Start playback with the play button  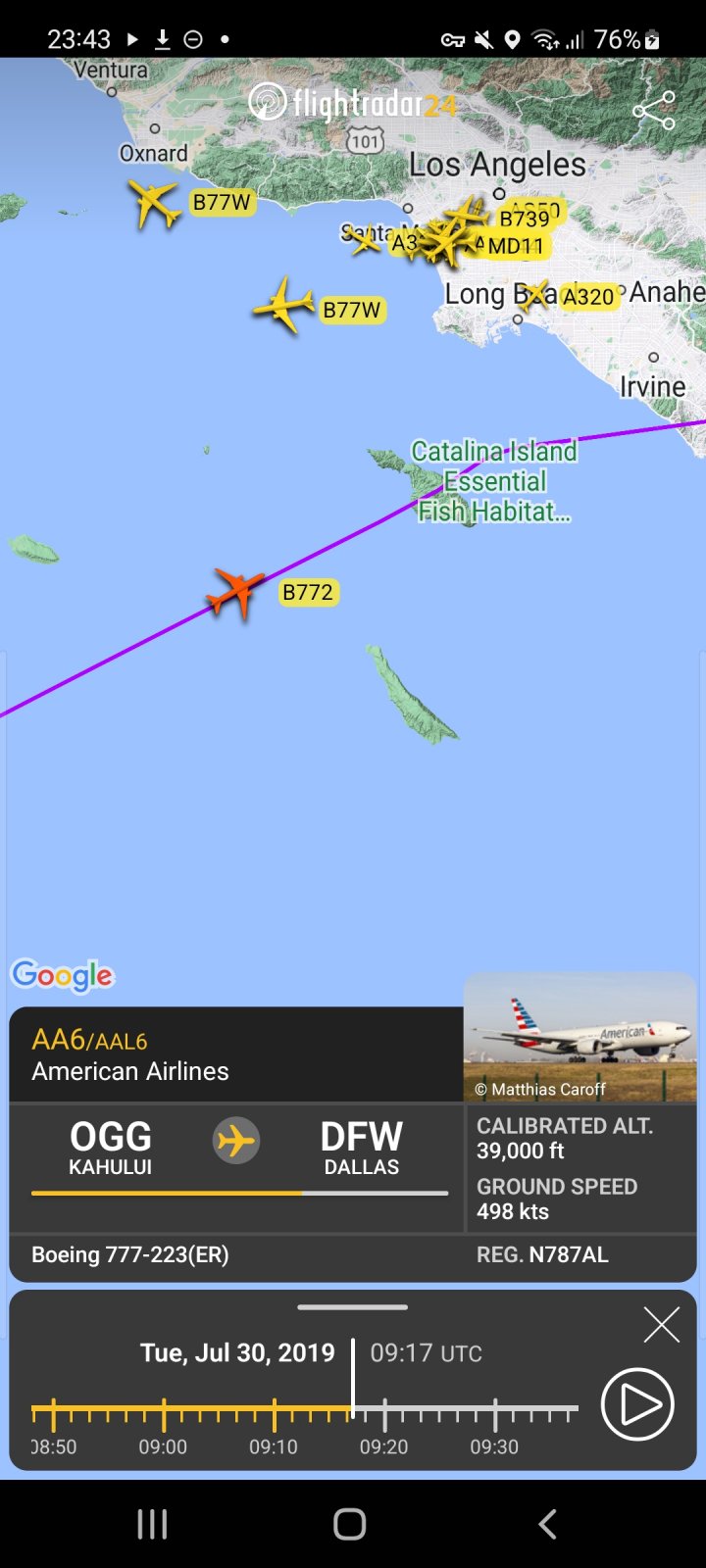tap(637, 1404)
